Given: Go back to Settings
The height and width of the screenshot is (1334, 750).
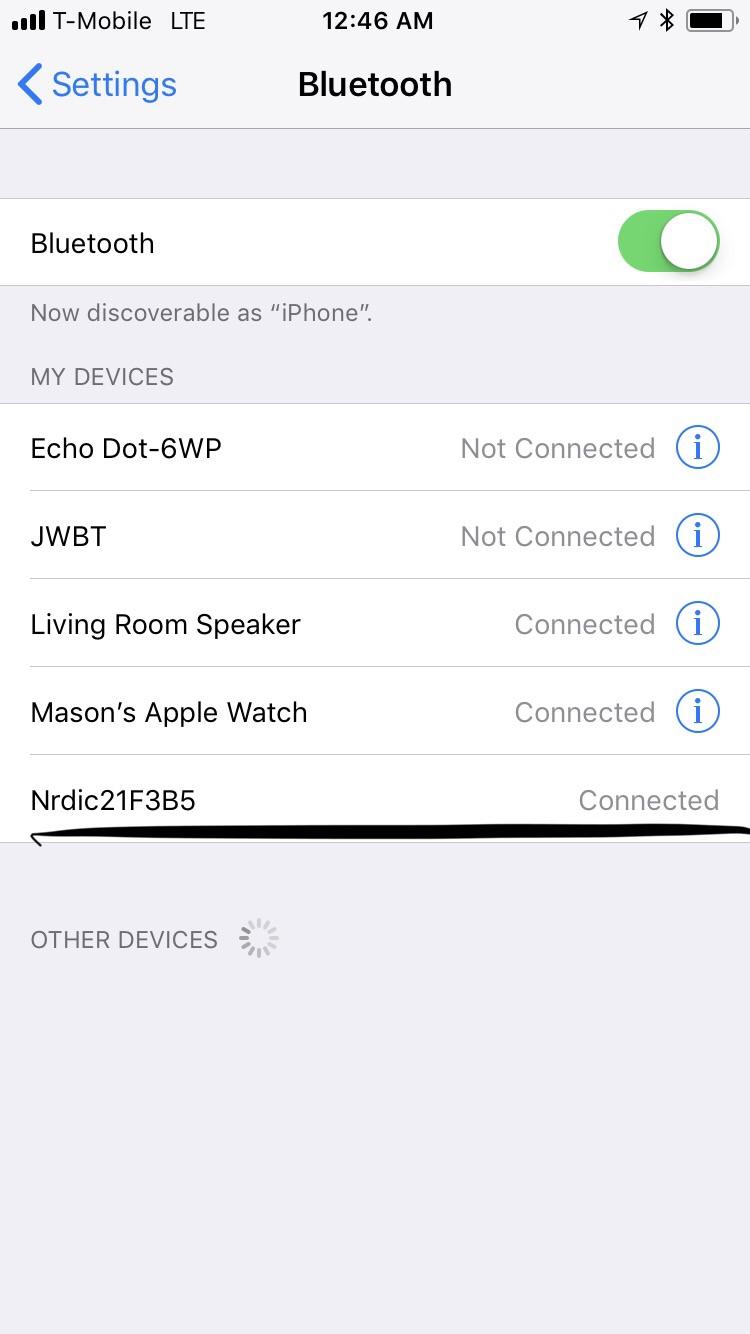Looking at the screenshot, I should [97, 85].
